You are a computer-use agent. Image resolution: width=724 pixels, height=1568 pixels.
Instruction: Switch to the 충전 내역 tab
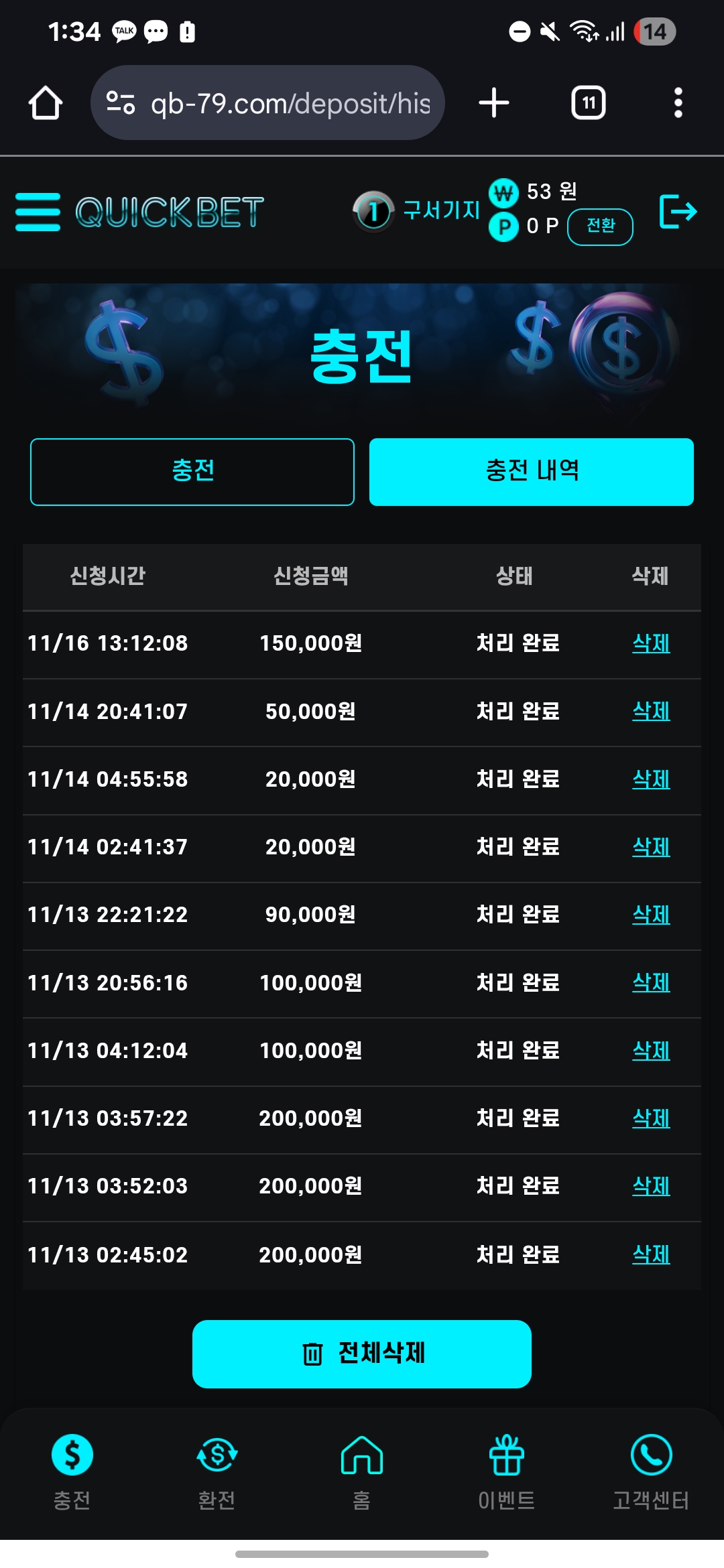(x=532, y=472)
